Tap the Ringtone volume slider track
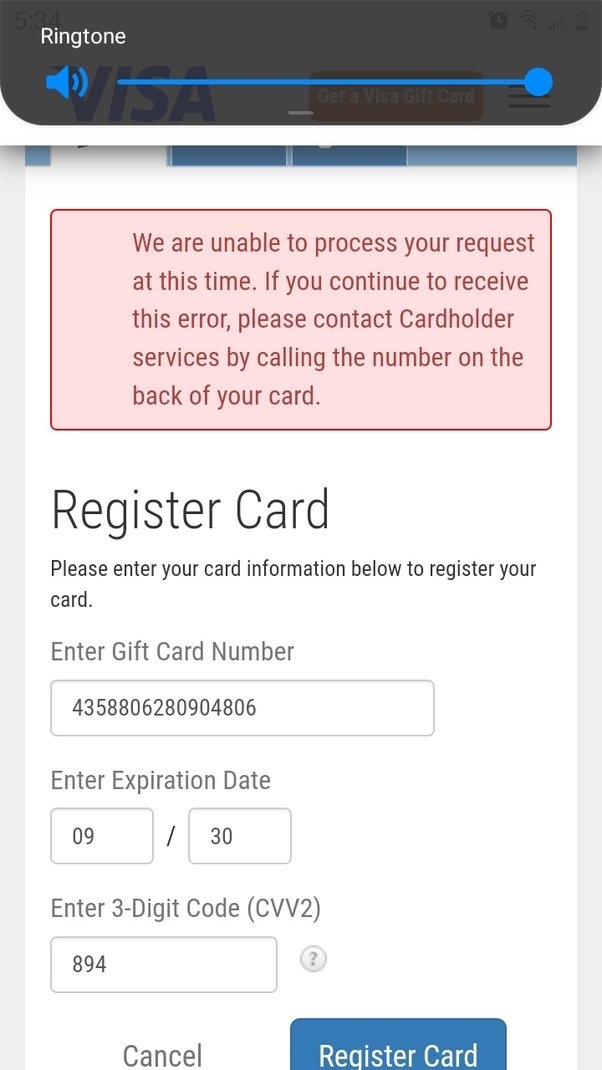Image resolution: width=602 pixels, height=1070 pixels. click(x=330, y=82)
